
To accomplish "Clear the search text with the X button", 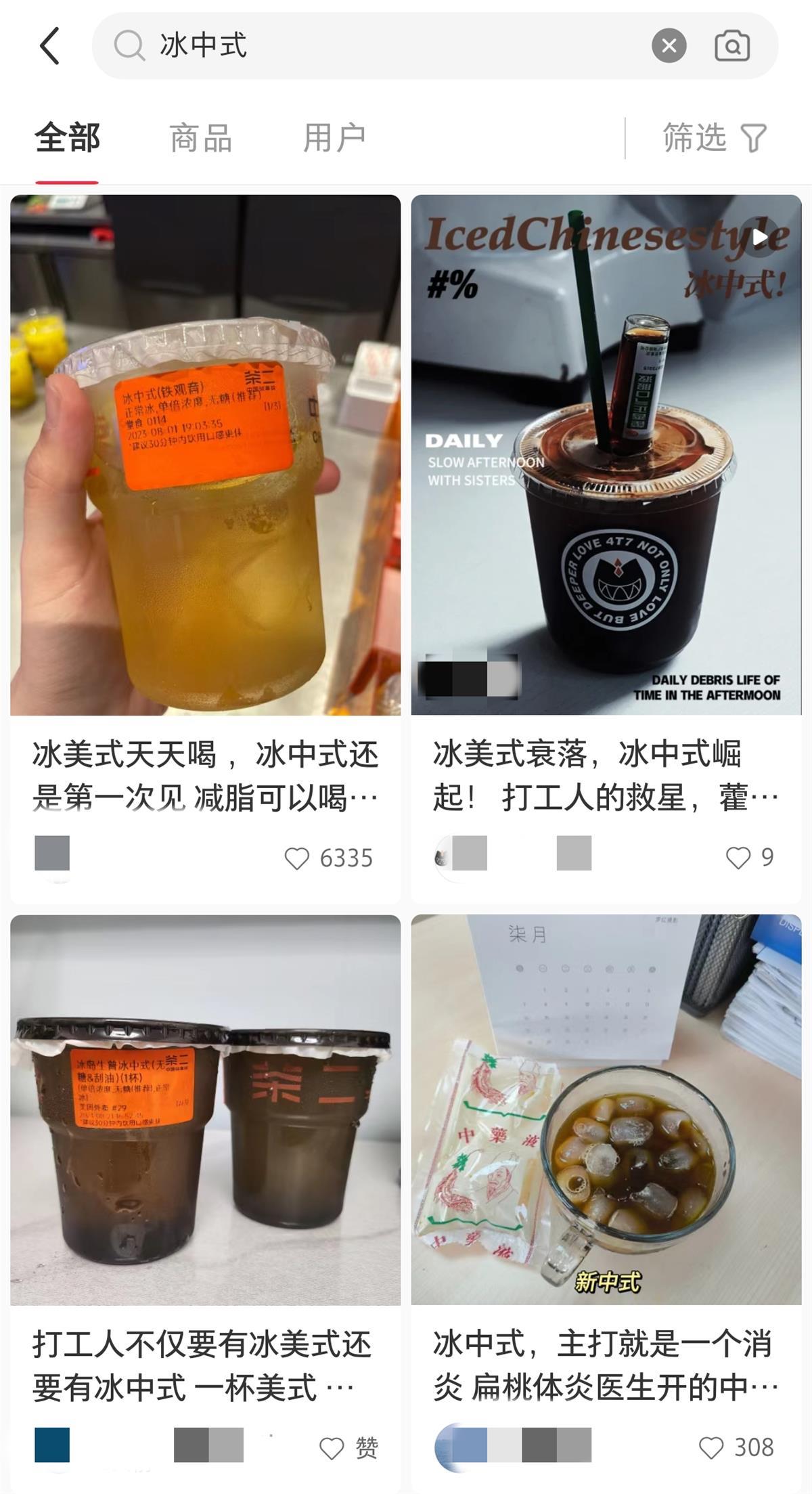I will point(669,46).
